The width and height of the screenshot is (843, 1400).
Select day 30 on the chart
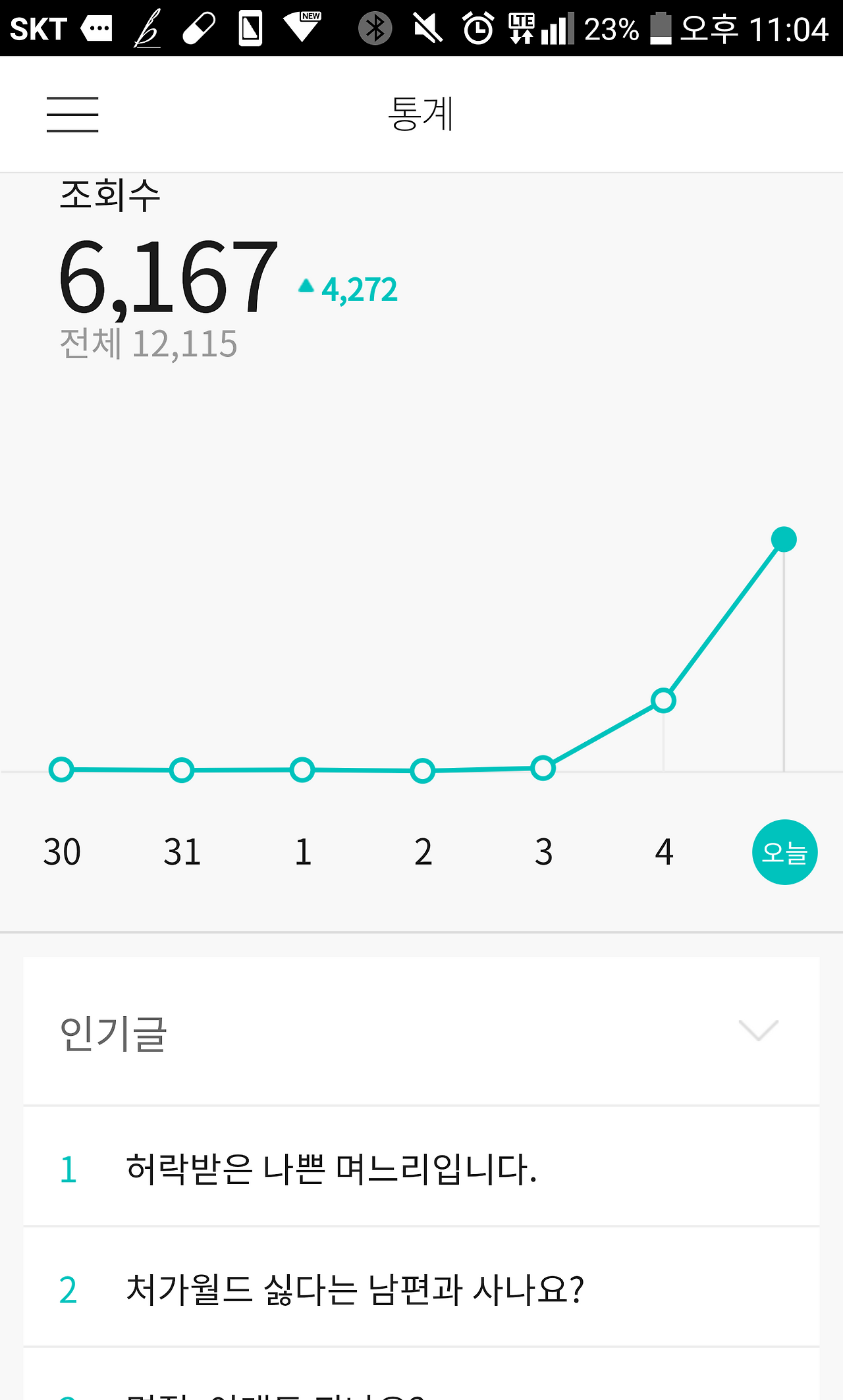coord(62,851)
